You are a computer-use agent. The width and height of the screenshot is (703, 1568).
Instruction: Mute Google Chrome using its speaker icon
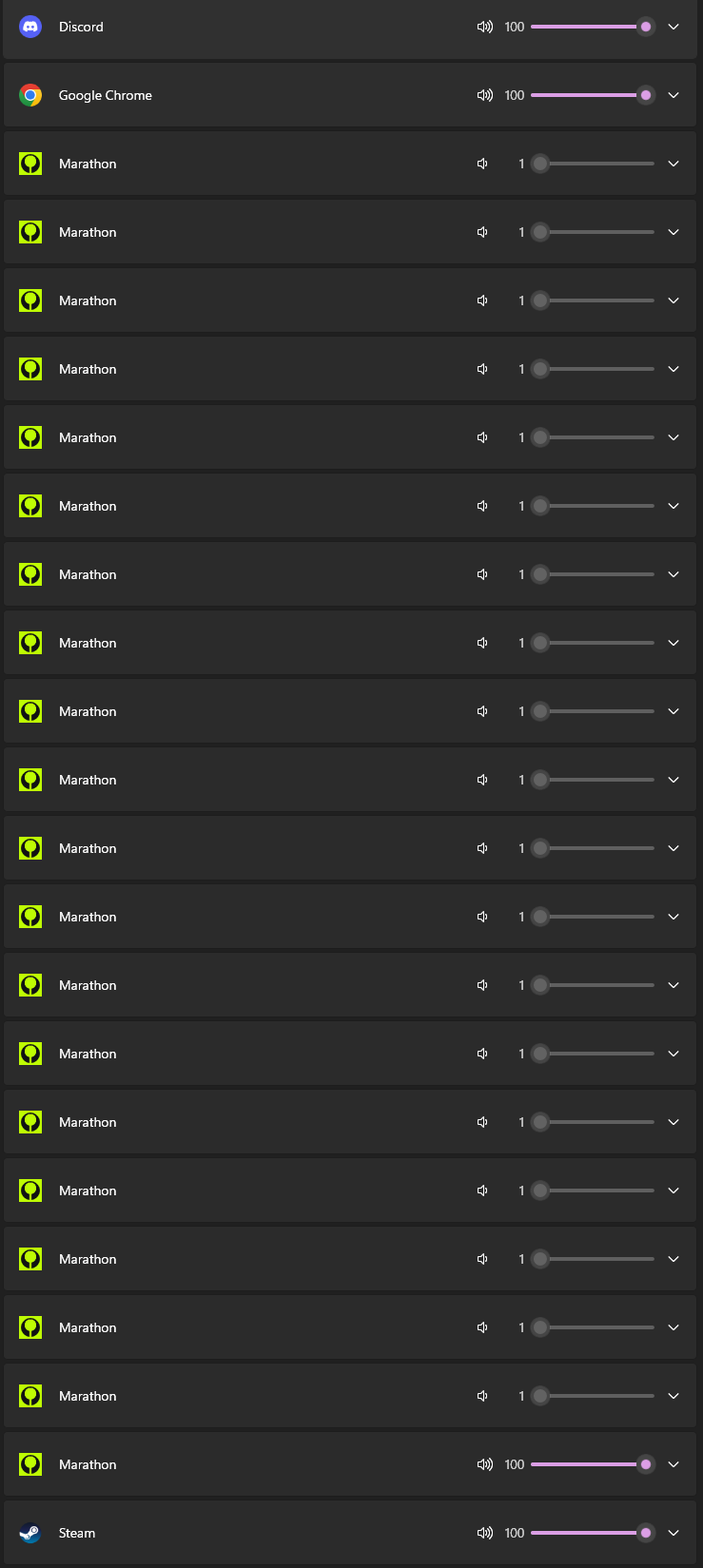484,95
